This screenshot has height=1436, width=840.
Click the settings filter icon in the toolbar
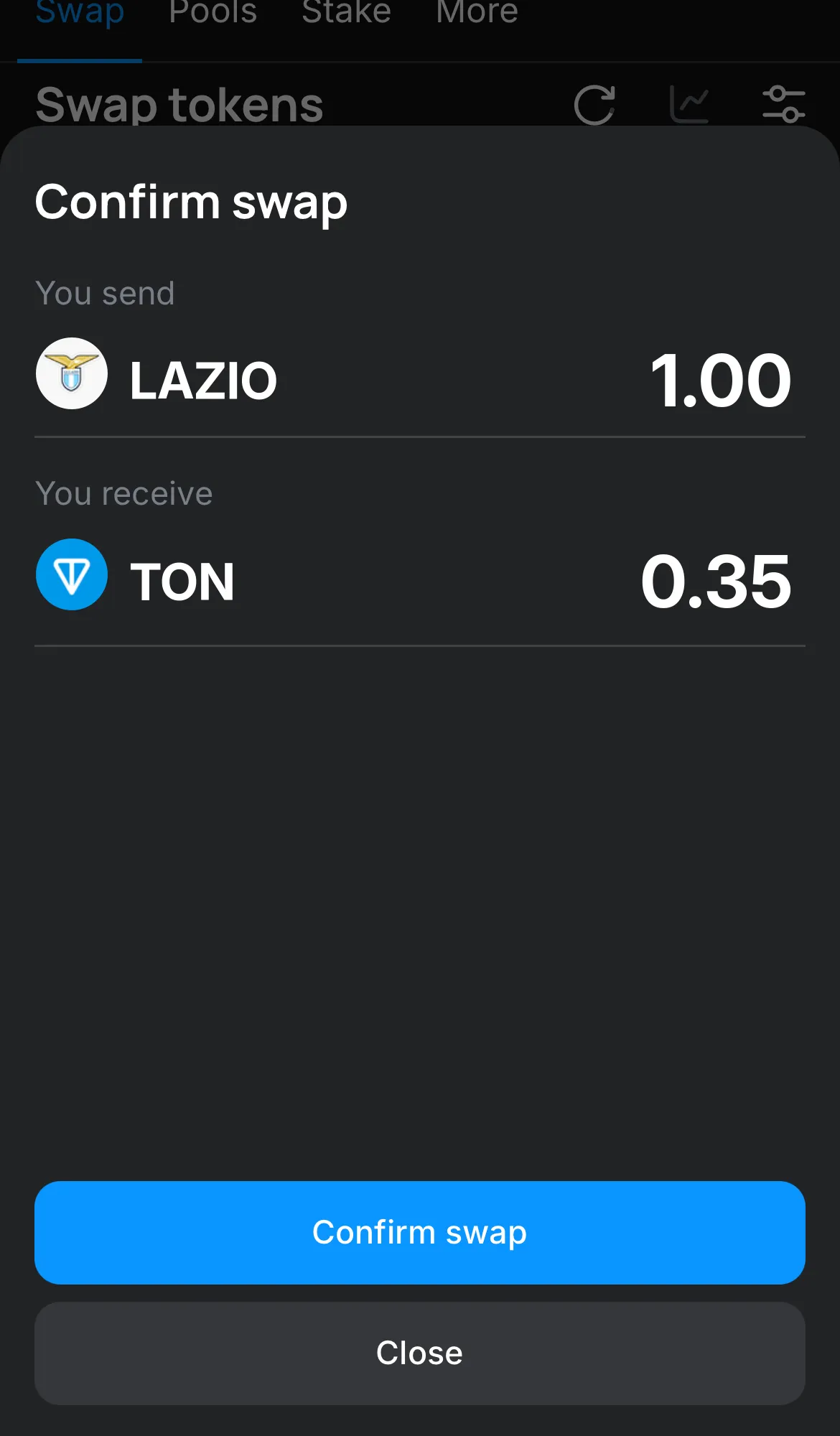click(785, 103)
